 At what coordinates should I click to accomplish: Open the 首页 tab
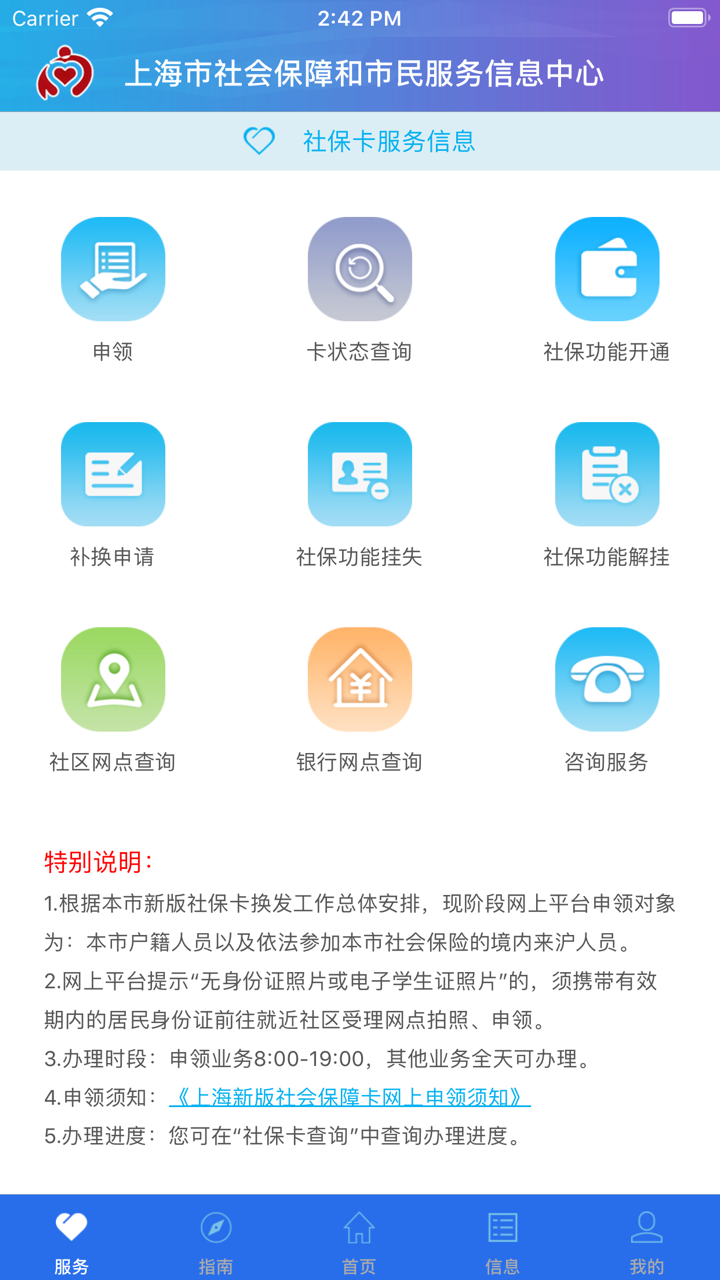click(x=360, y=1237)
